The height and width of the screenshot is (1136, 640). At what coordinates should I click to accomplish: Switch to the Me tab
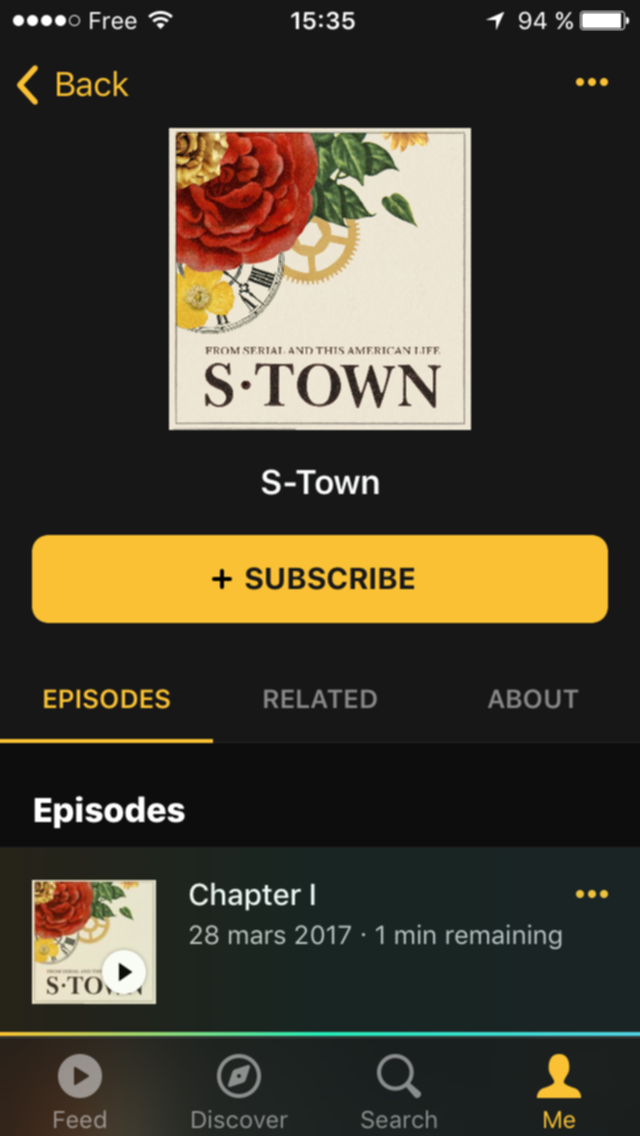tap(559, 1090)
